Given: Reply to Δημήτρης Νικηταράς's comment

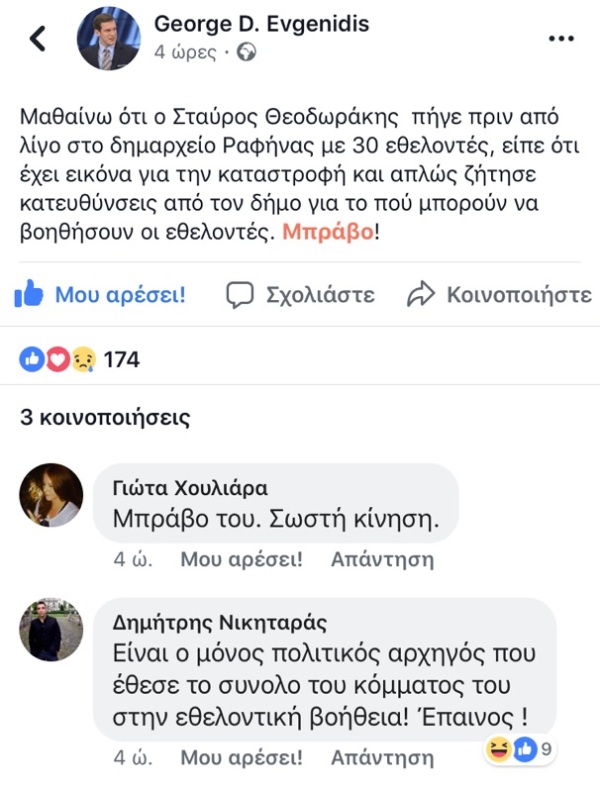Looking at the screenshot, I should point(382,757).
